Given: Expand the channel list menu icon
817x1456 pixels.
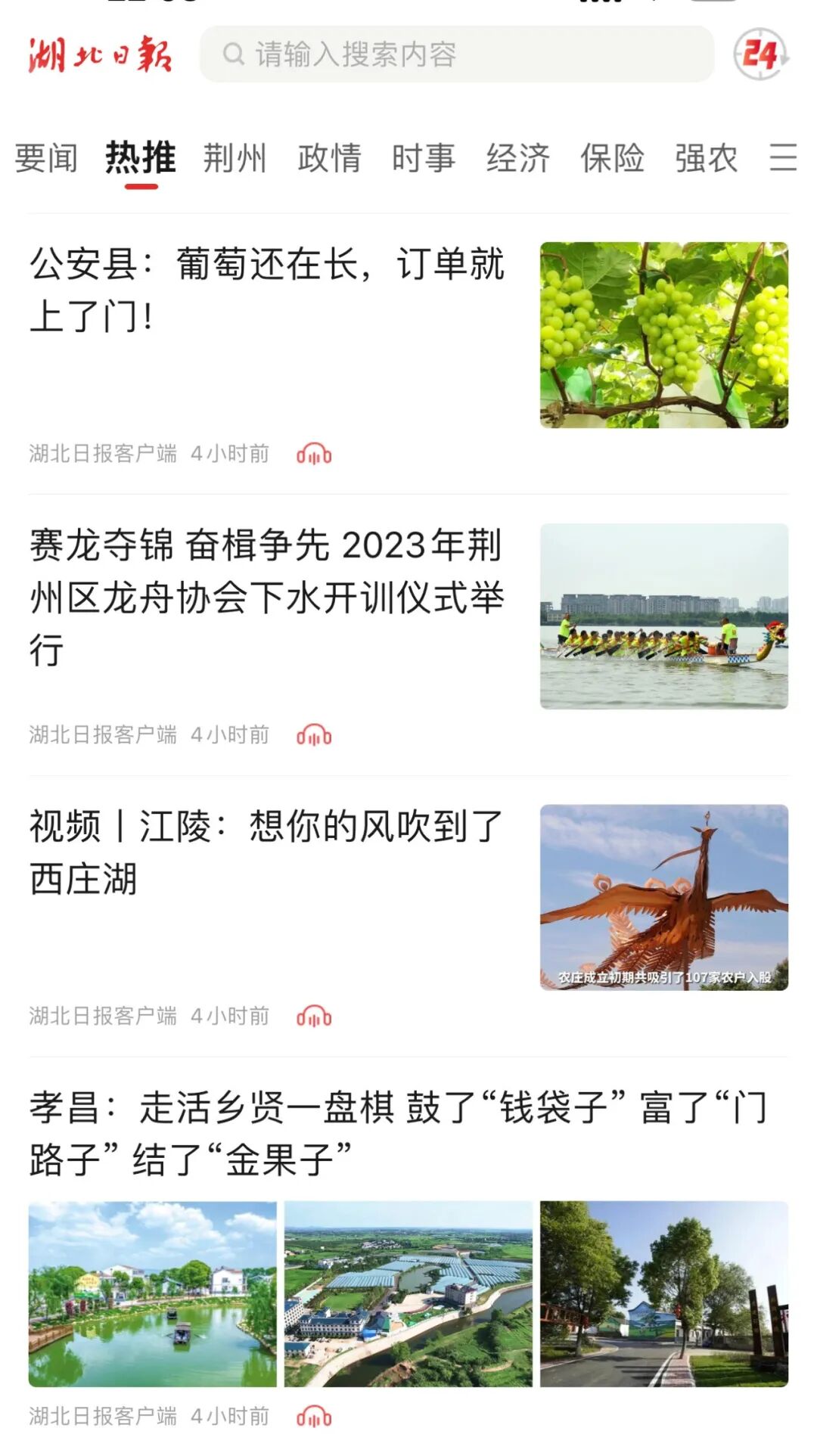Looking at the screenshot, I should (783, 157).
